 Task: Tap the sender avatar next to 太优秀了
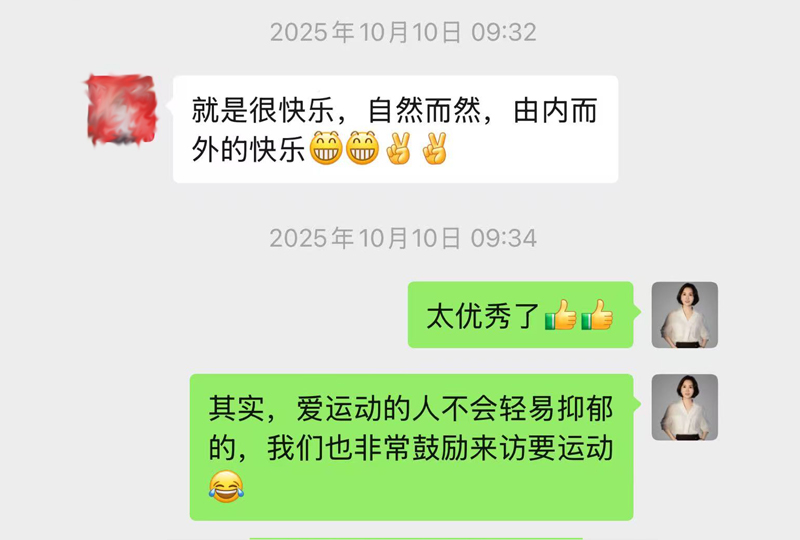(x=685, y=315)
